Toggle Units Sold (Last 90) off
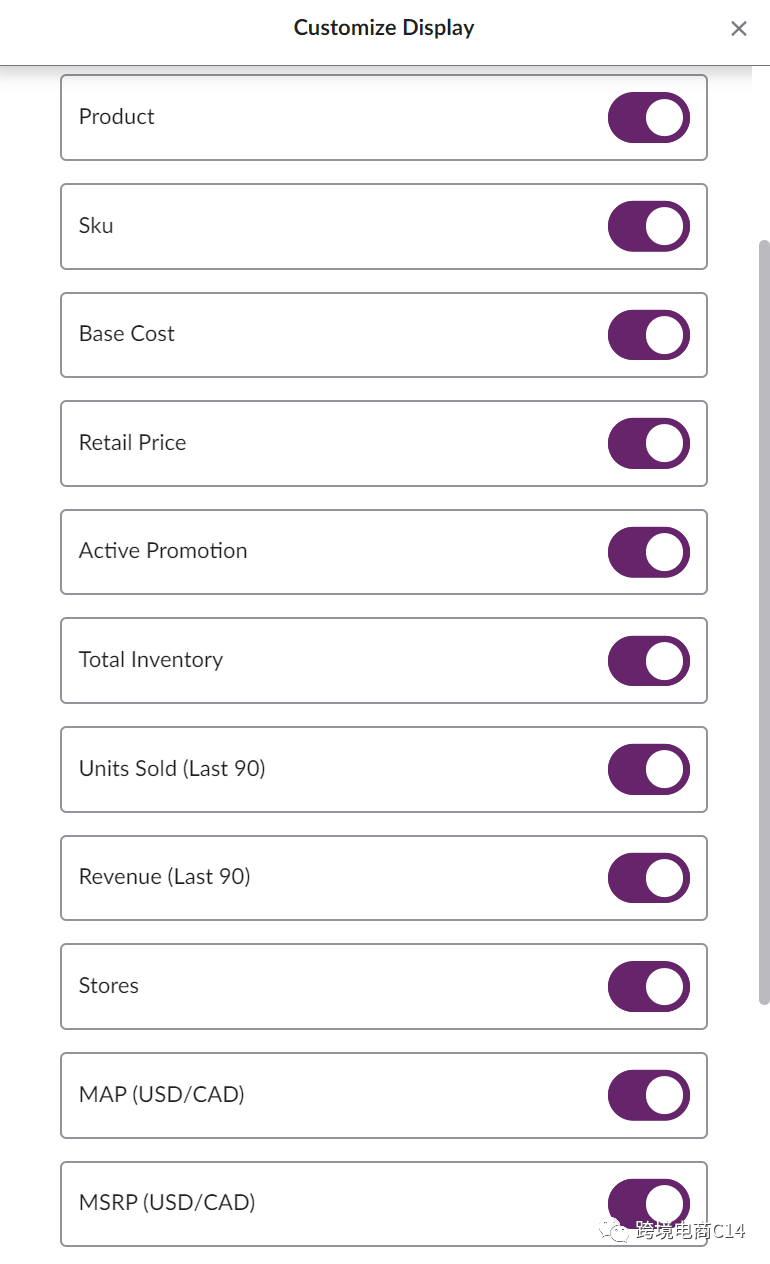Image resolution: width=770 pixels, height=1264 pixels. click(648, 769)
